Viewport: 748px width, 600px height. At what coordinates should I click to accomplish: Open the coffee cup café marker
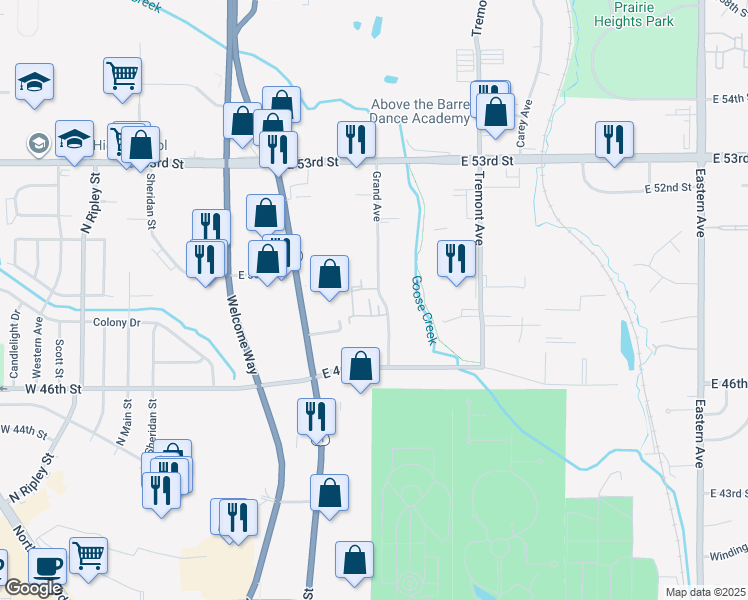pyautogui.click(x=46, y=566)
